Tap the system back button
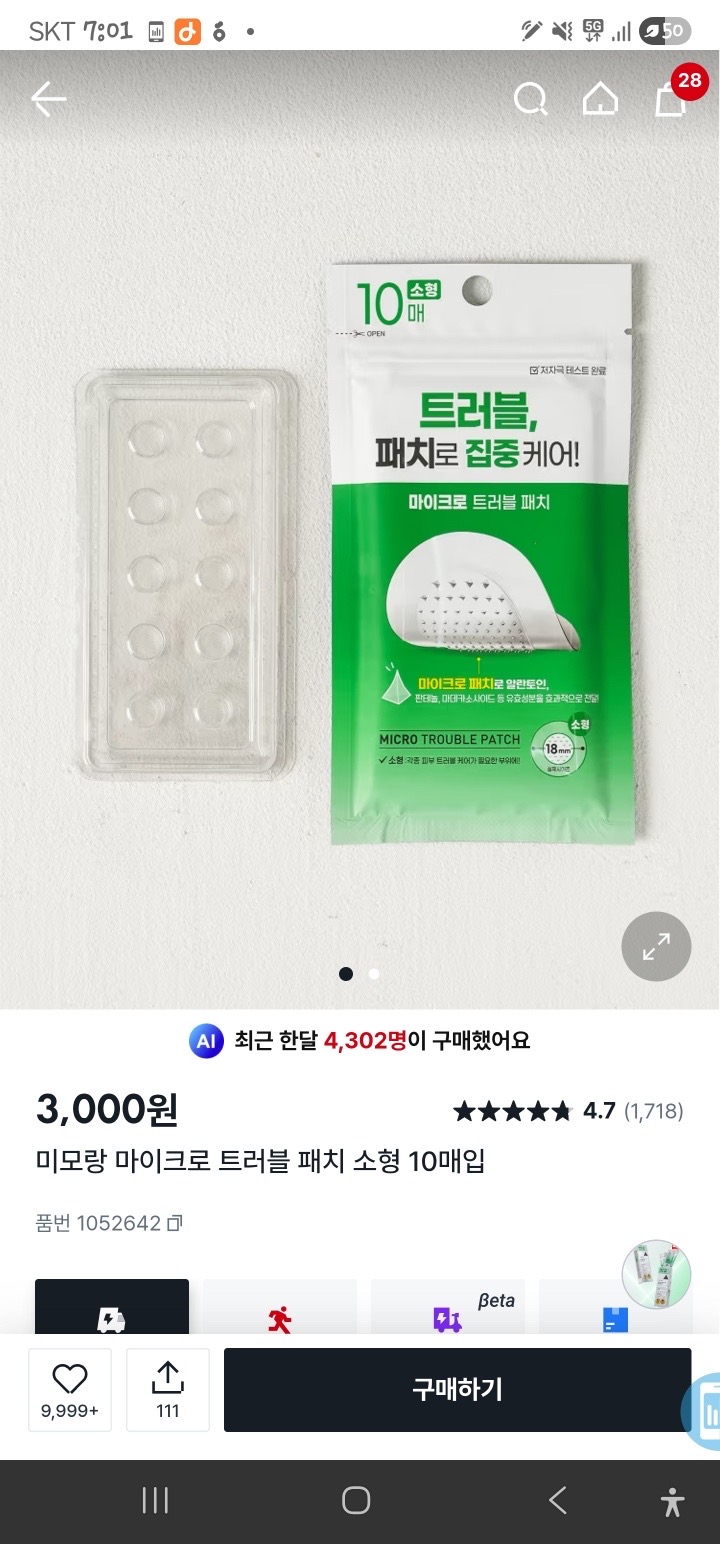720x1544 pixels. (558, 1500)
